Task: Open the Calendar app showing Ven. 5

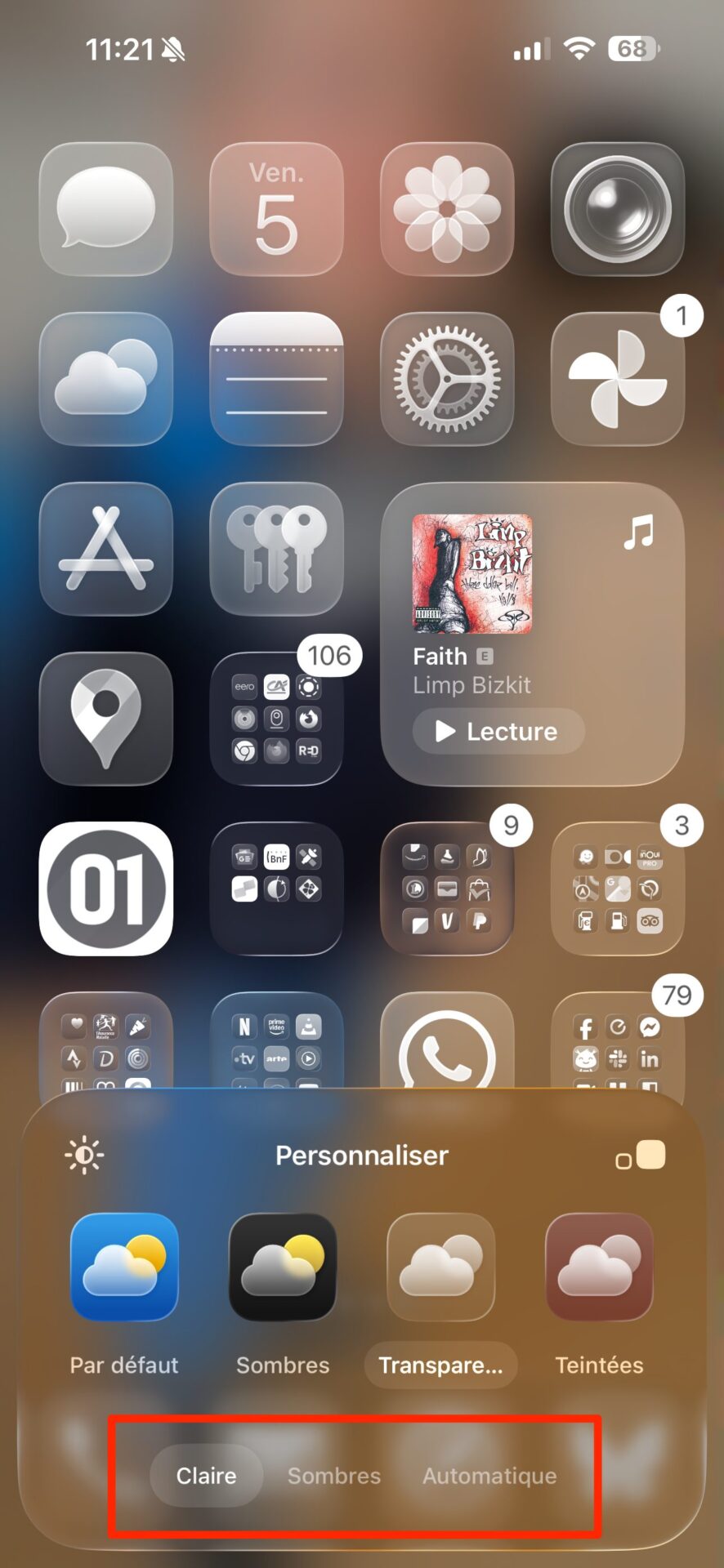Action: [276, 209]
